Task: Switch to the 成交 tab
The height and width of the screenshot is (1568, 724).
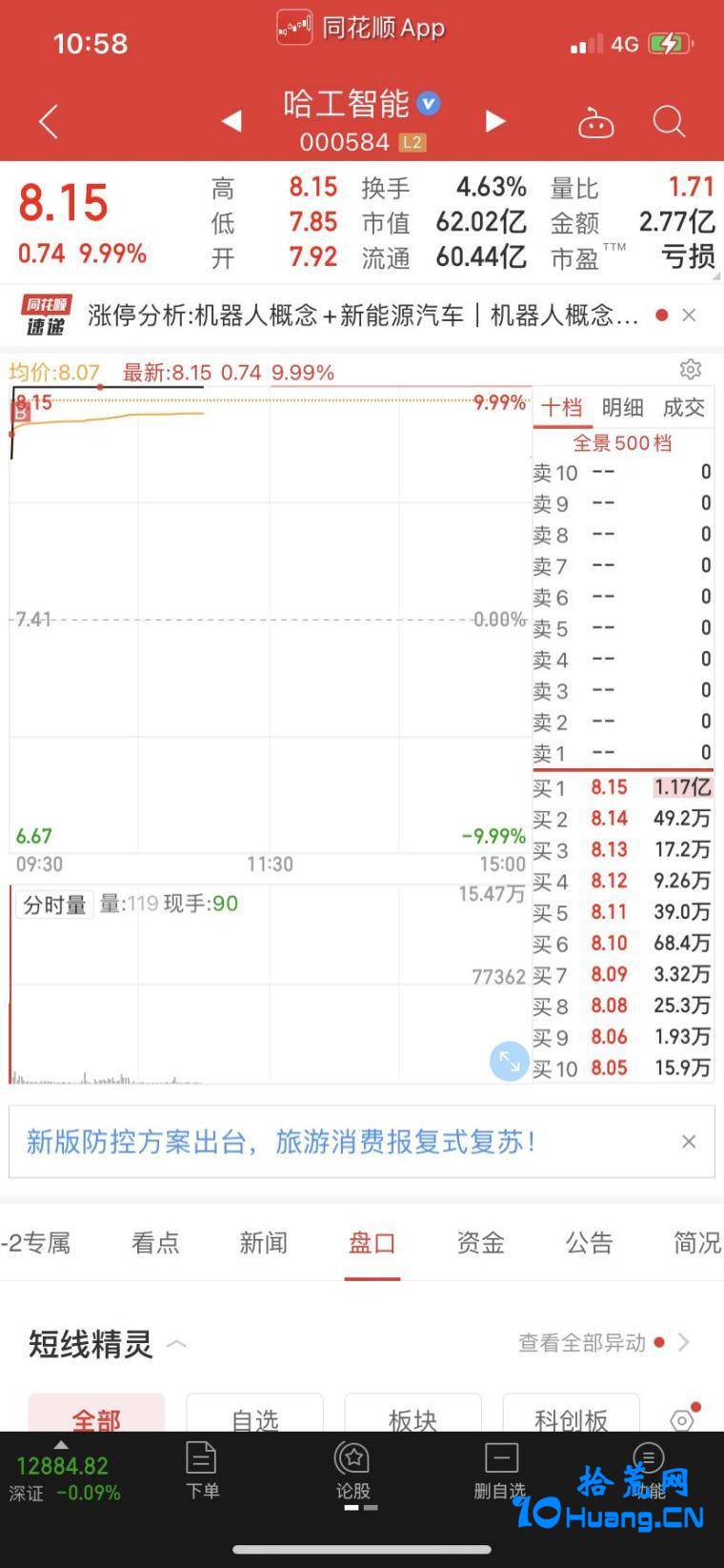Action: click(683, 408)
